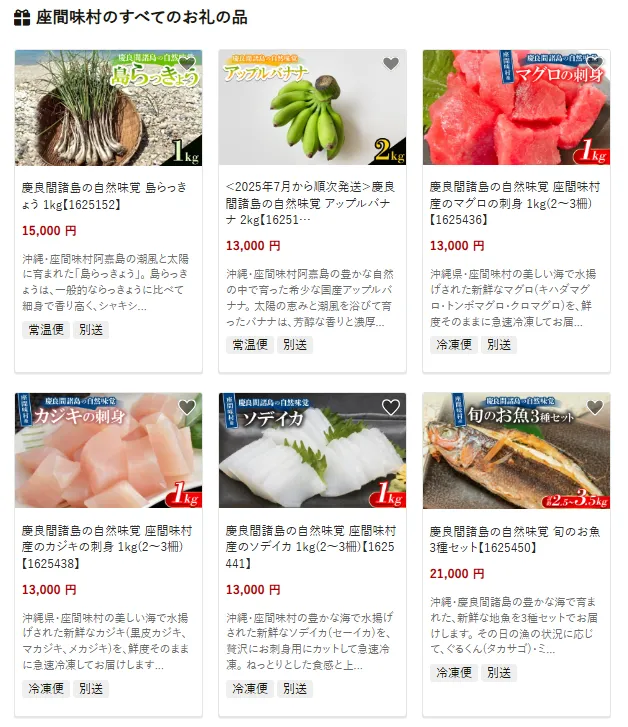This screenshot has height=727, width=628.
Task: Add アップルバナナ to favorites via the heart
Action: pos(391,65)
